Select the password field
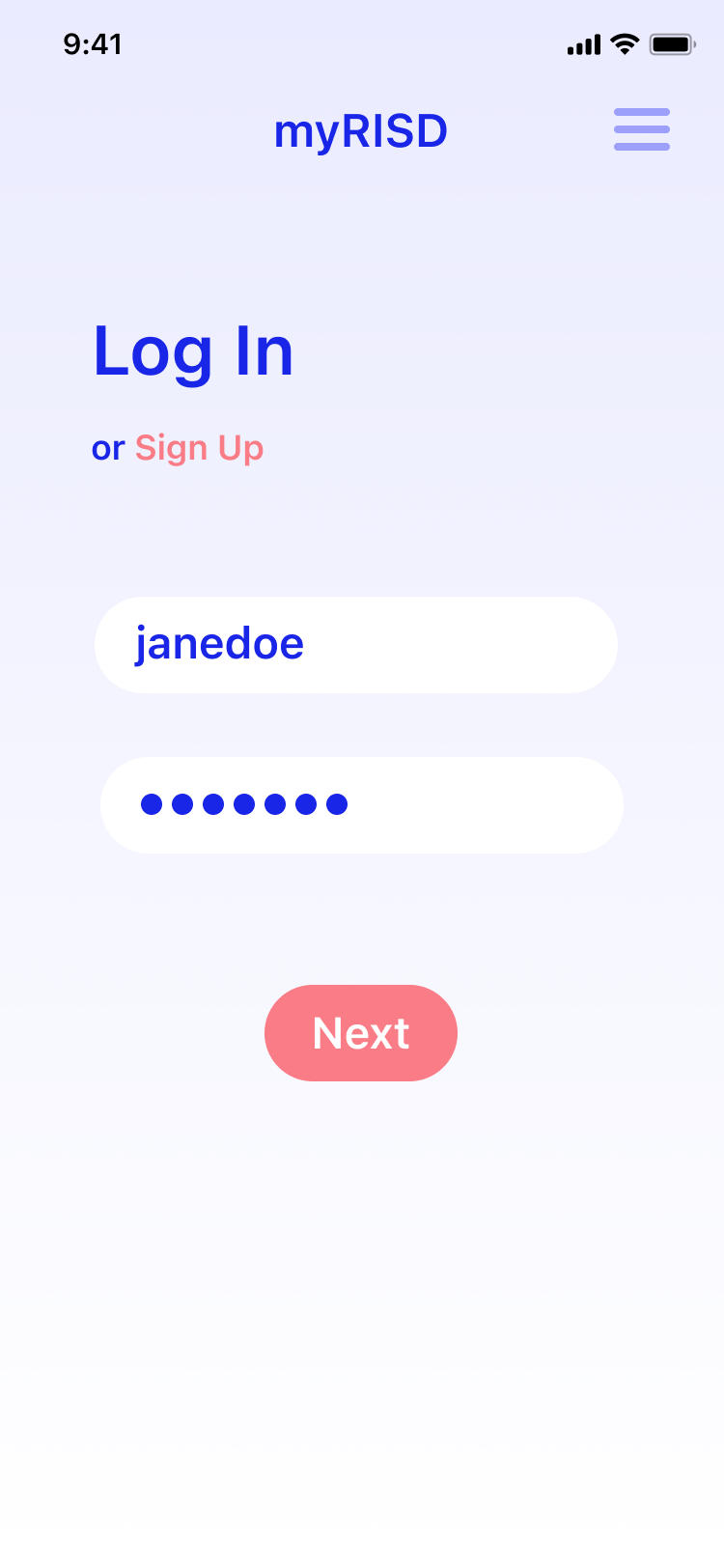724x1568 pixels. click(x=361, y=805)
